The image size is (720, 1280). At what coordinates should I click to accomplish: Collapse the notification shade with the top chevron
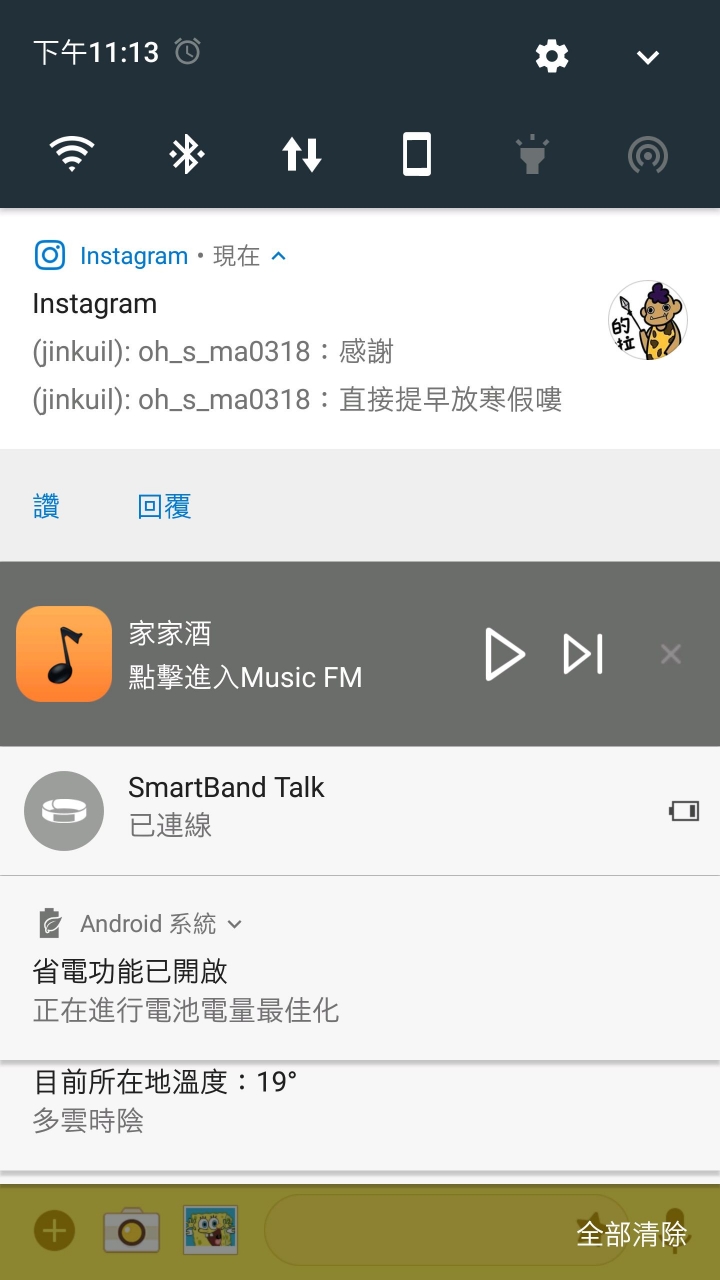click(647, 57)
